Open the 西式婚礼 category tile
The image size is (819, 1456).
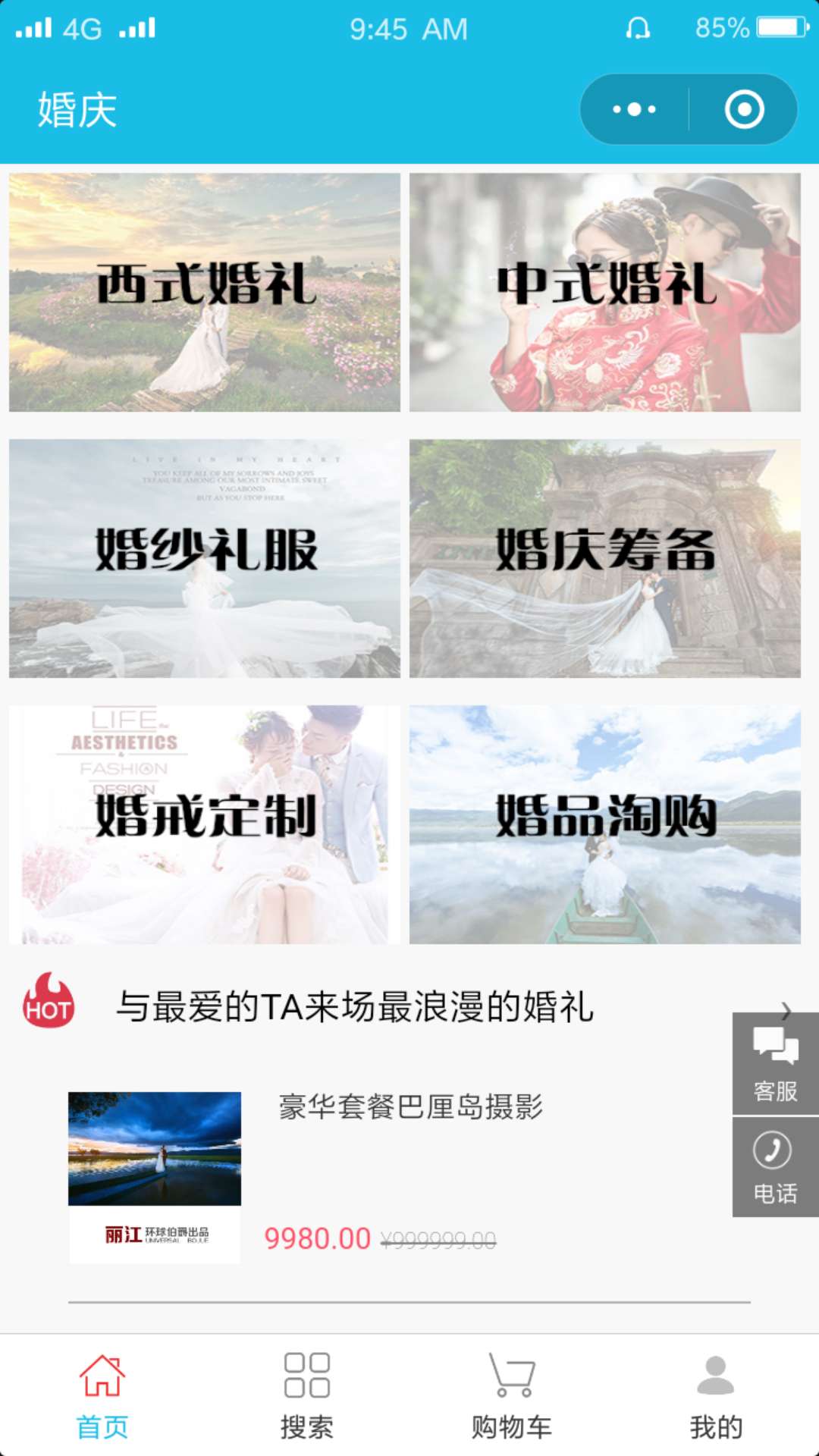coord(205,292)
